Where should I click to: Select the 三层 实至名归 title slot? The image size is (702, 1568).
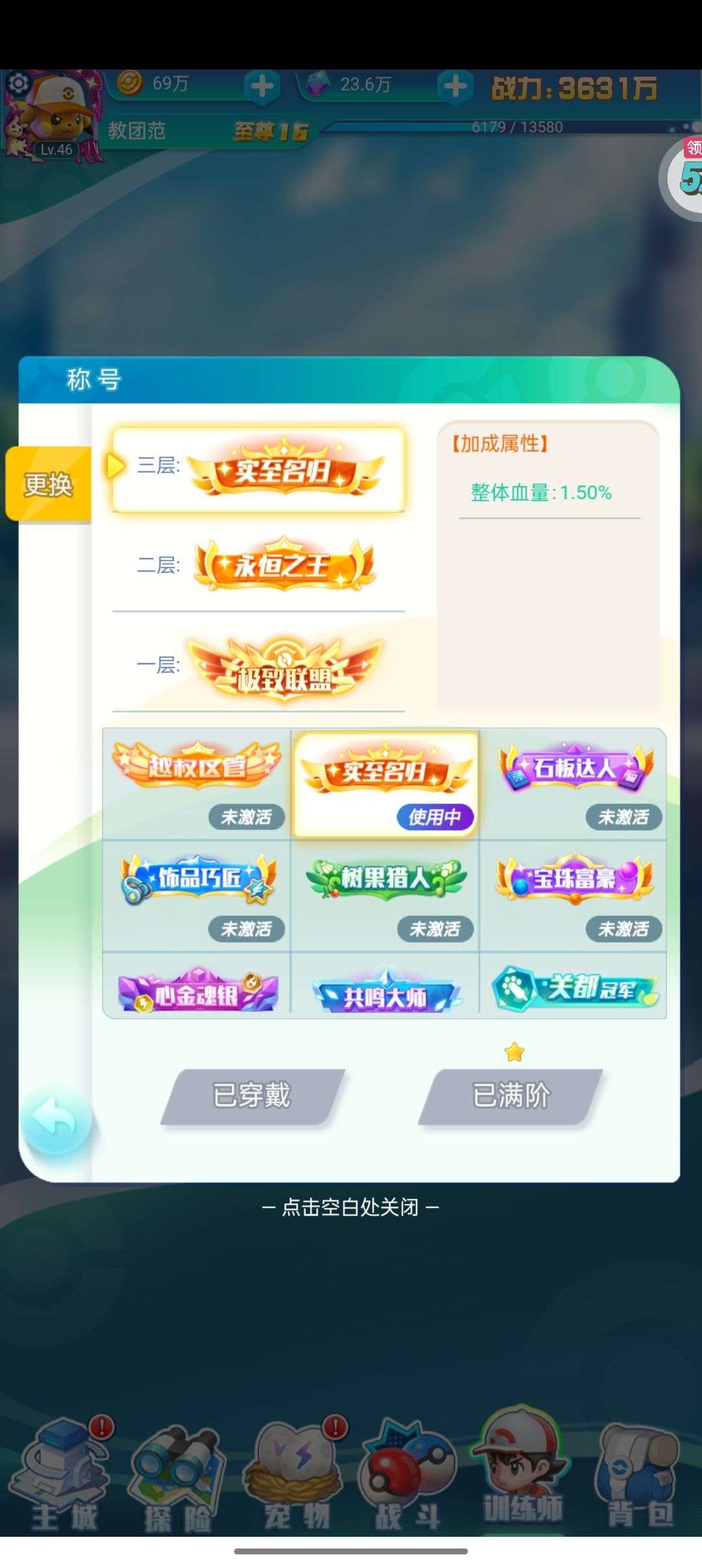coord(259,469)
